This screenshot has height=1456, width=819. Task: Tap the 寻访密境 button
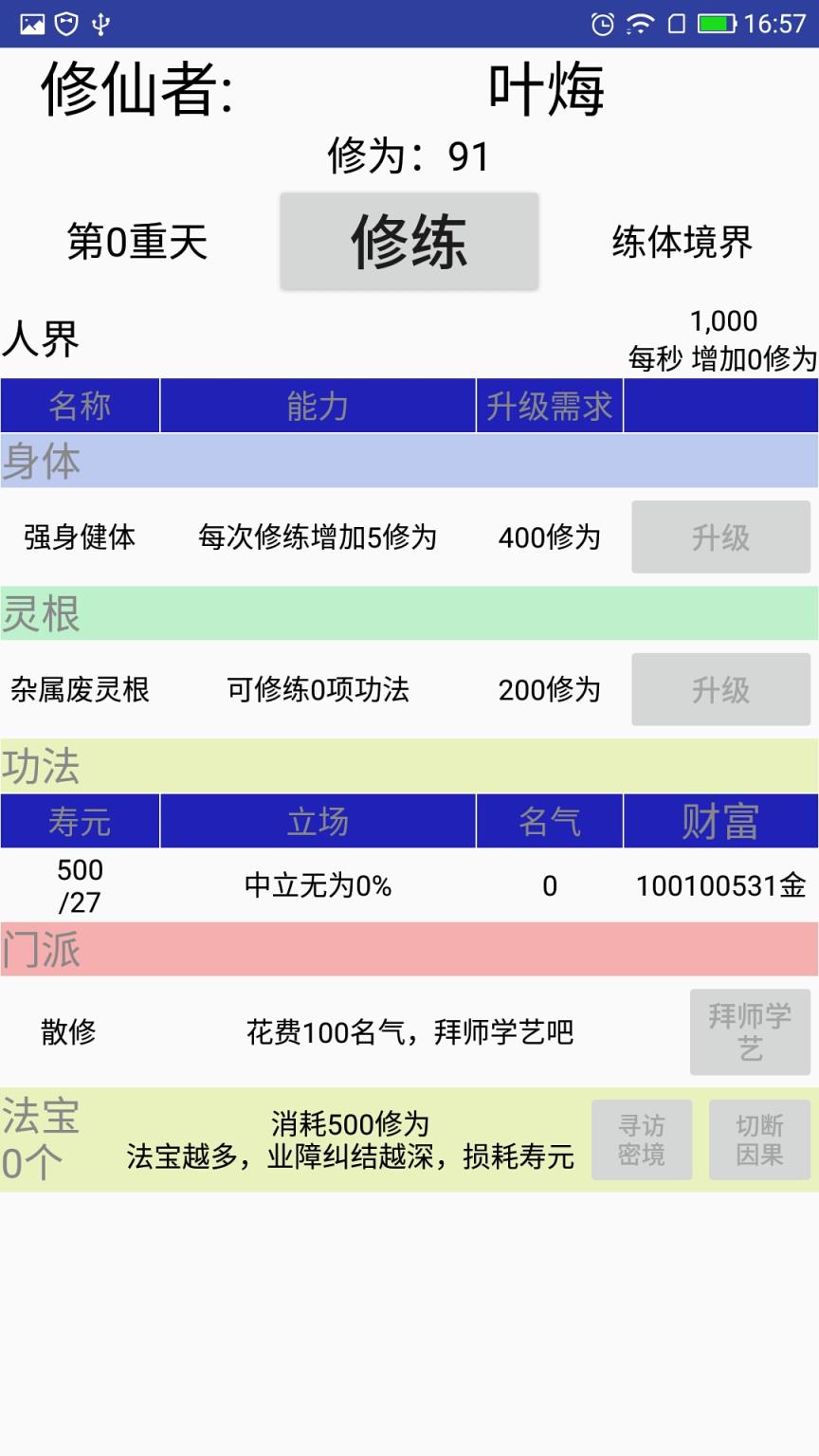tap(642, 1140)
